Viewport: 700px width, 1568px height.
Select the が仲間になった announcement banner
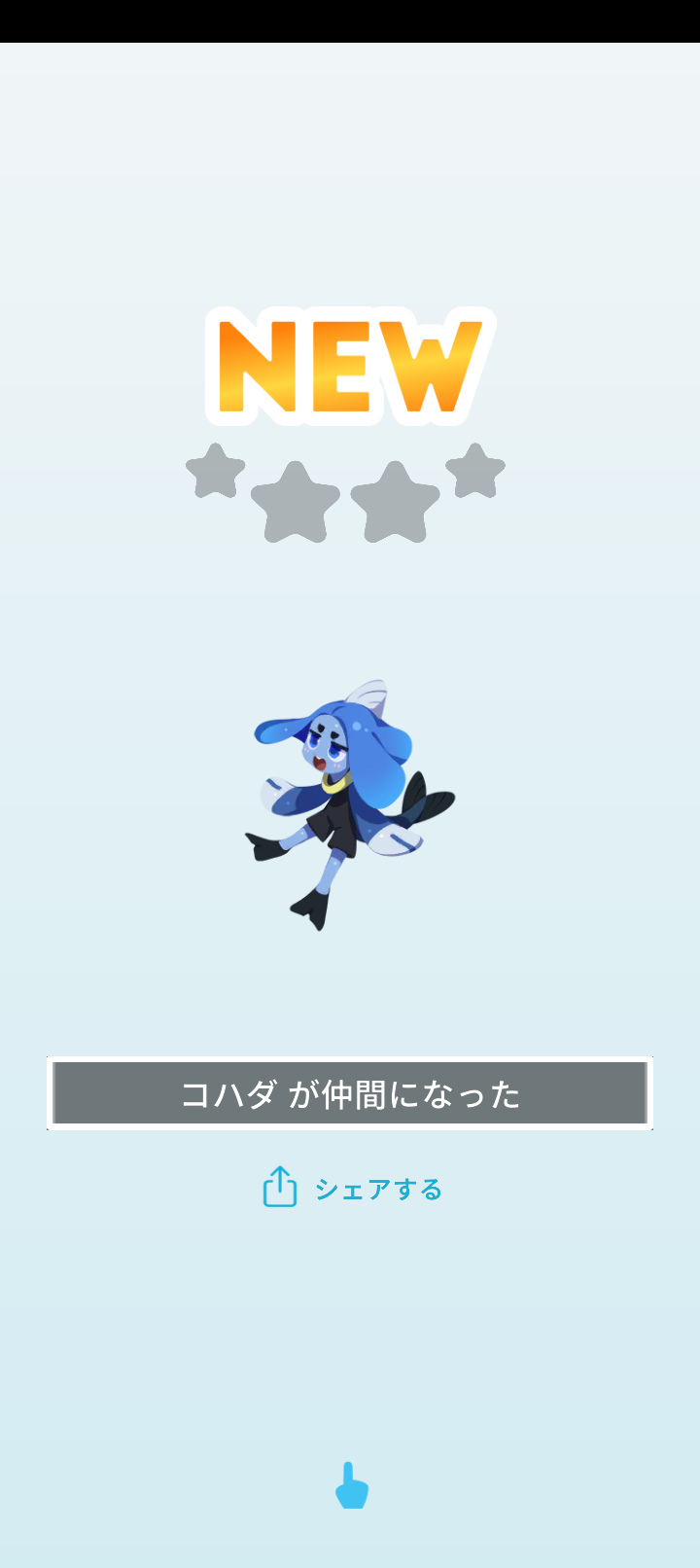tap(408, 1093)
